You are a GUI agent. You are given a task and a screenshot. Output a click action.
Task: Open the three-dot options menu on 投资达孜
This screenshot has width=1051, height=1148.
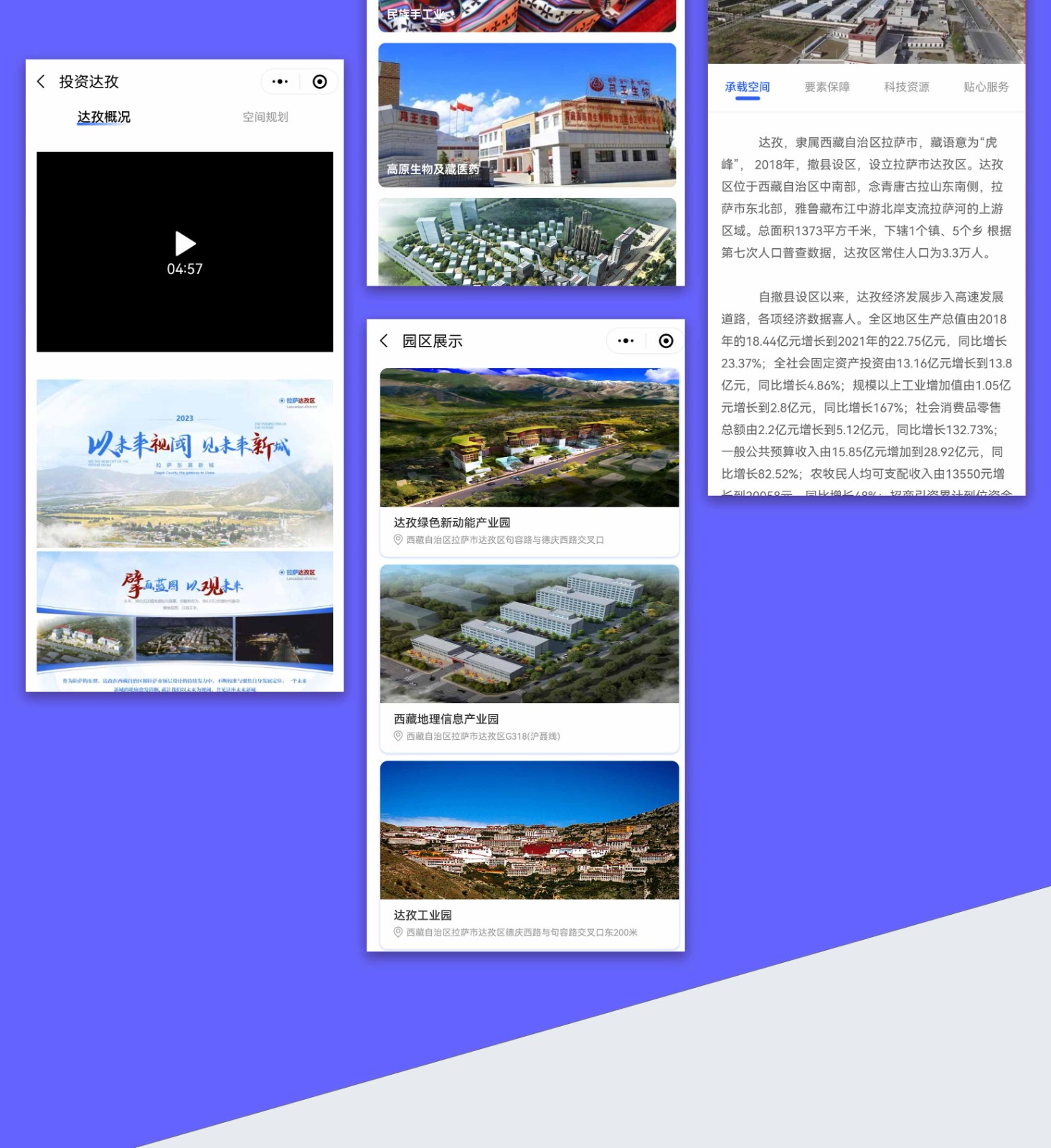(279, 82)
